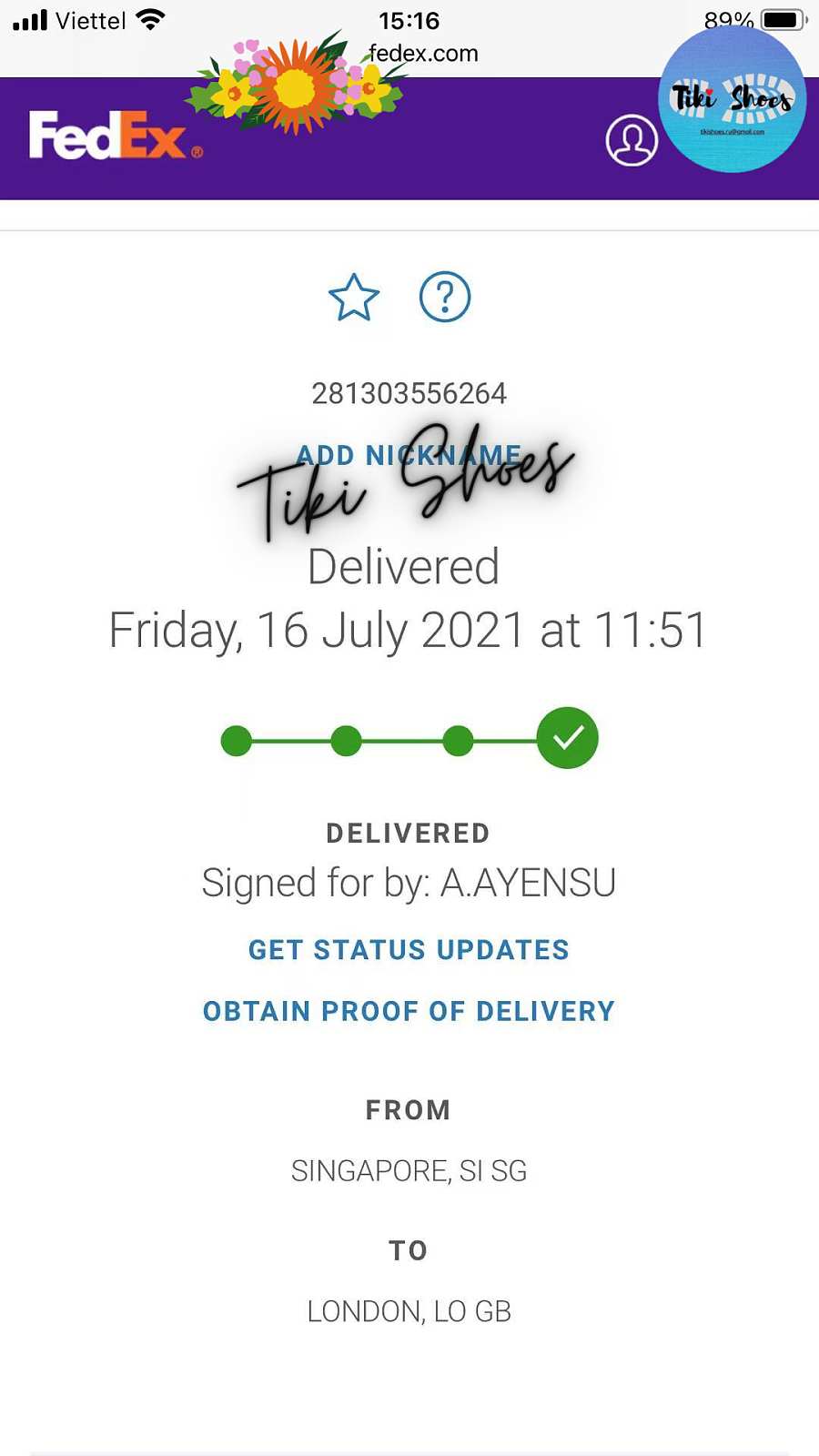Tap the star to favorite this shipment
This screenshot has height=1456, width=819.
(x=353, y=298)
